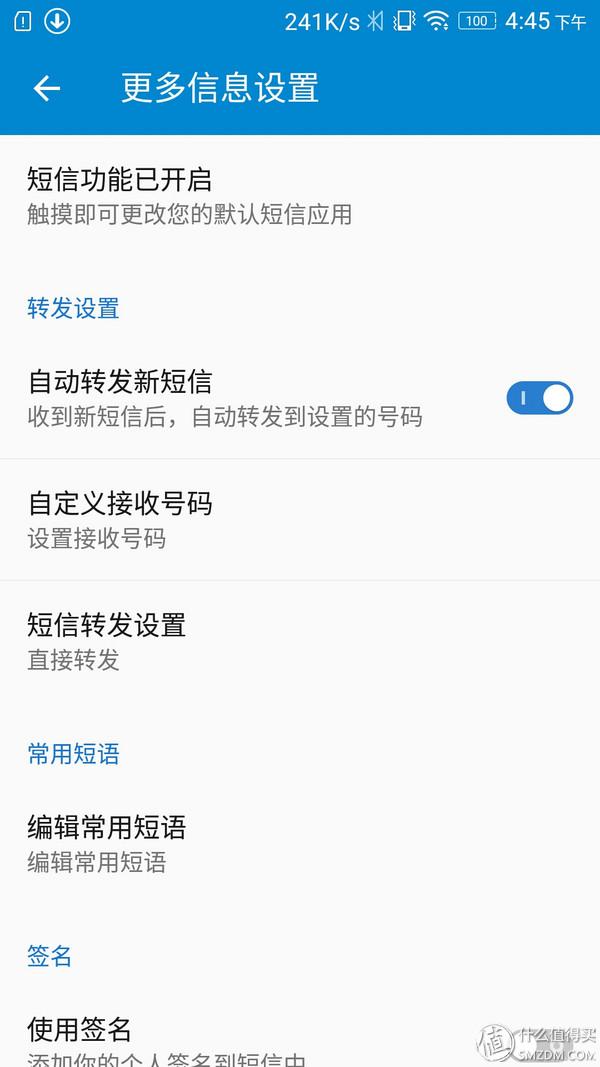This screenshot has height=1067, width=600.
Task: Go back from 更多信息设置
Action: (47, 88)
